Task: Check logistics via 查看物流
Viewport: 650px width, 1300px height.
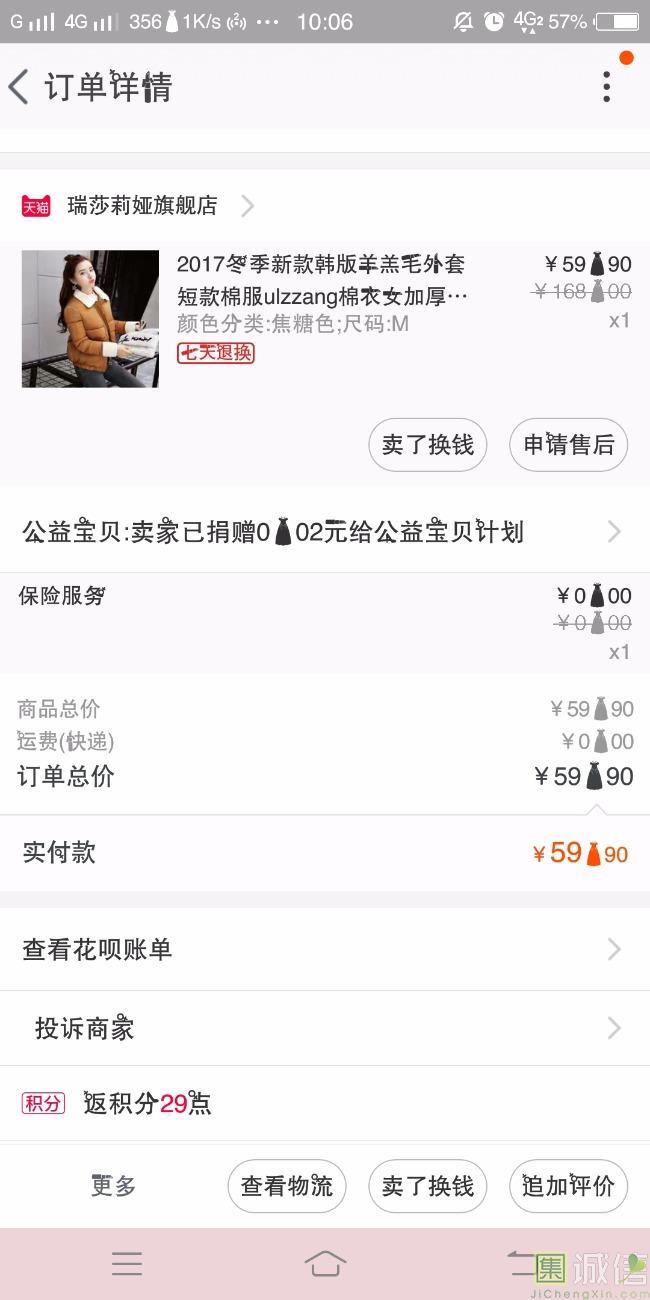Action: (287, 1186)
